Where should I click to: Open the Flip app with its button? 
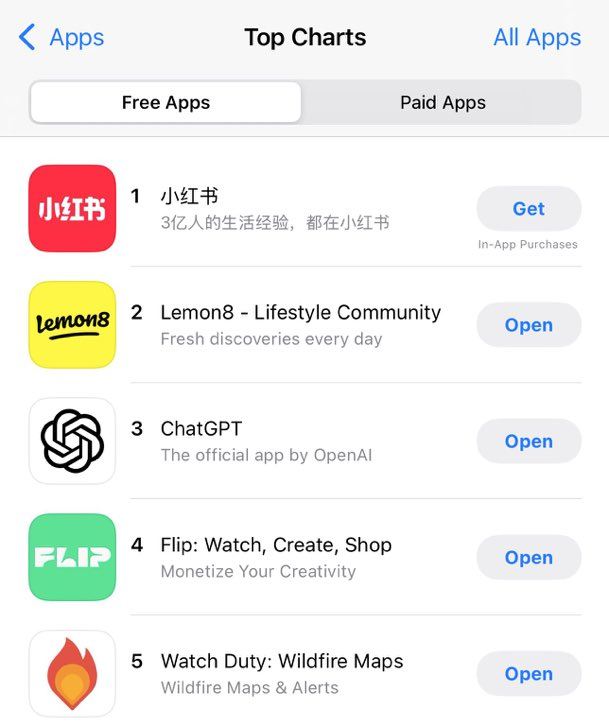click(528, 557)
